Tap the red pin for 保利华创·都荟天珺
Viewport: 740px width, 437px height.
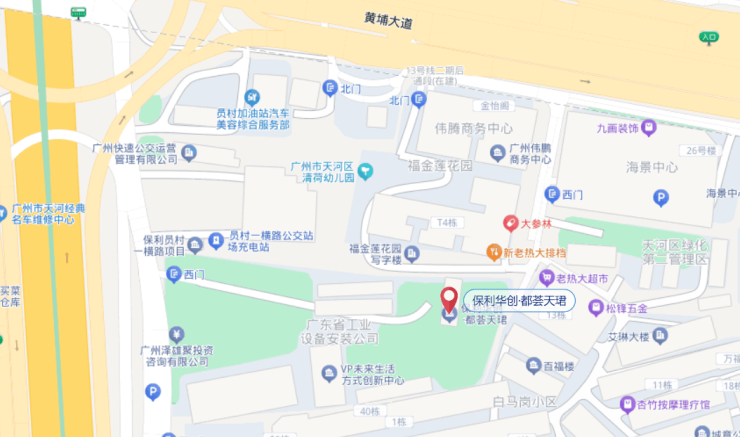[x=450, y=299]
